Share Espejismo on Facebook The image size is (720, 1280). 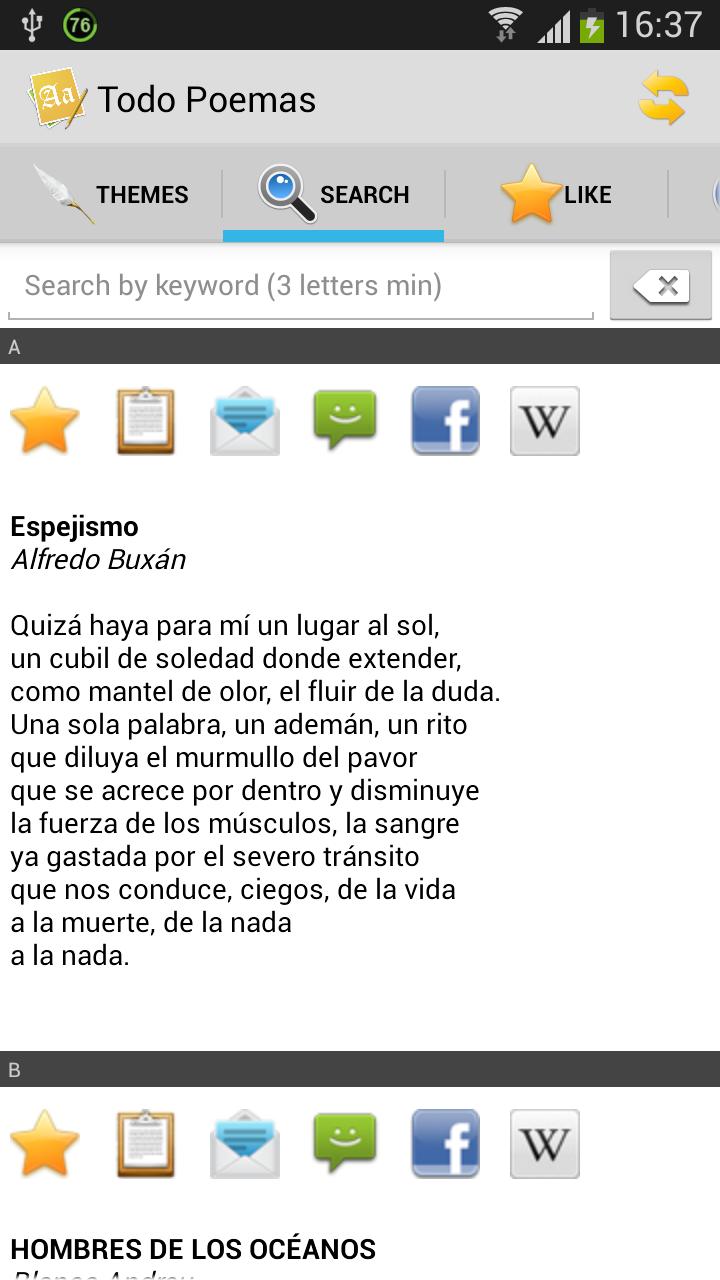[444, 421]
